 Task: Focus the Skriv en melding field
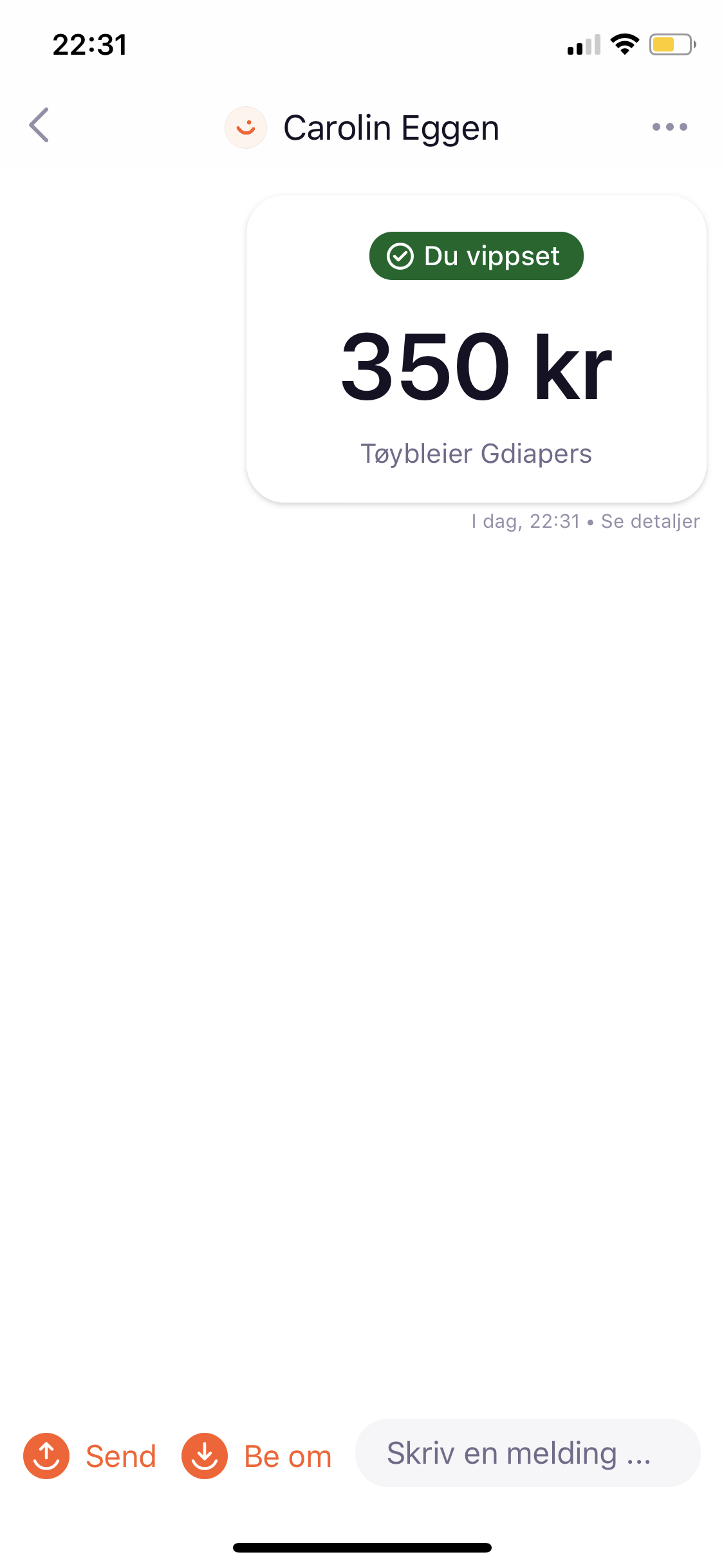(x=528, y=1453)
